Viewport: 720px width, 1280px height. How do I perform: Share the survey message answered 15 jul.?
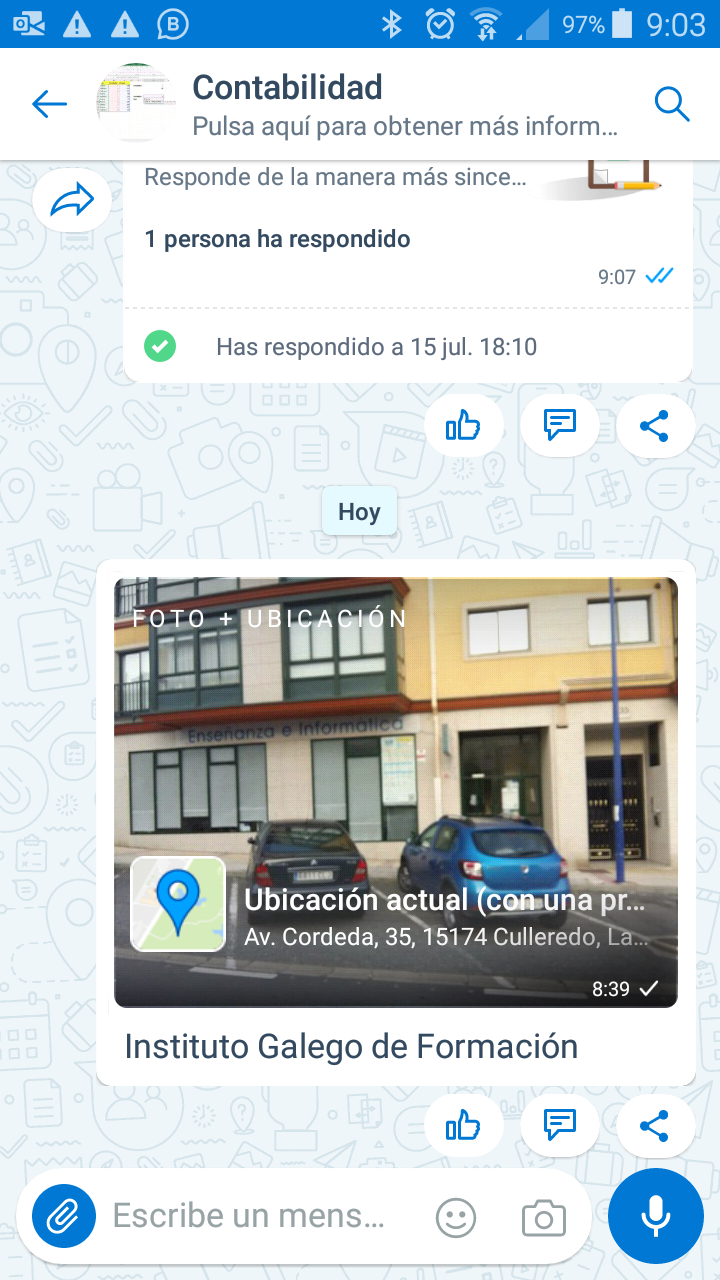point(655,427)
